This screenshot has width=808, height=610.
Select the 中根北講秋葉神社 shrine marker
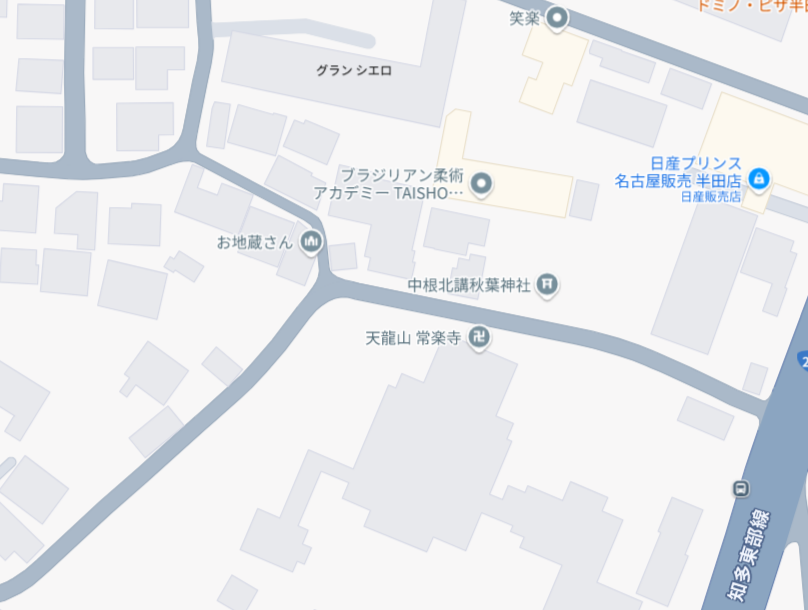pos(546,285)
